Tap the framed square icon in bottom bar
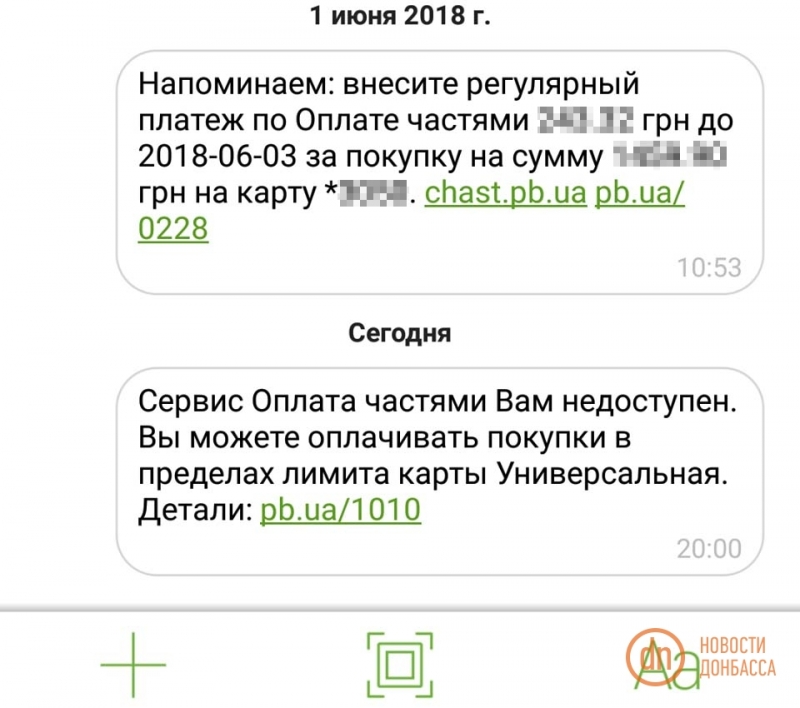This screenshot has width=800, height=708. pos(399,663)
